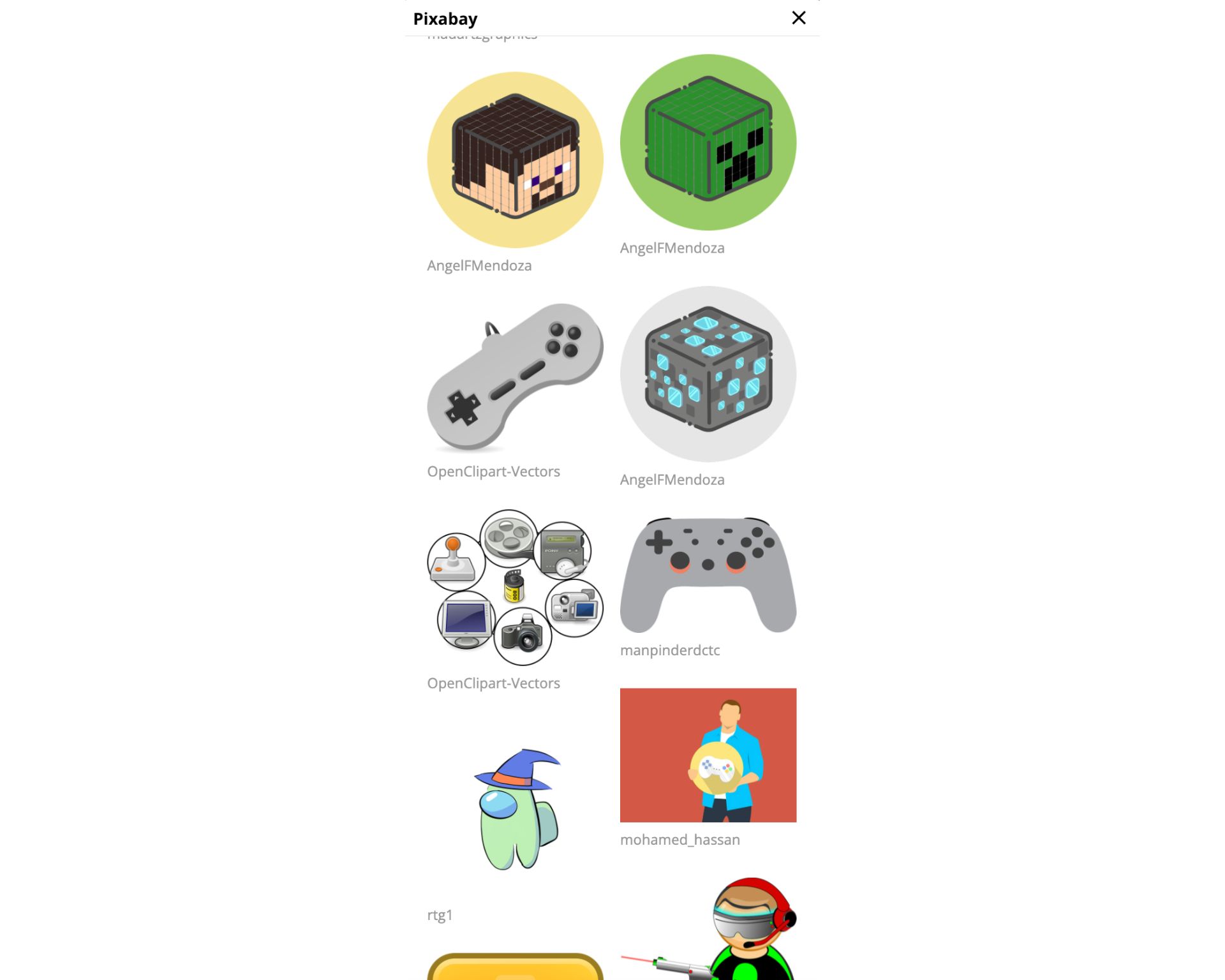Close the Pixabay panel
The image size is (1225, 980).
[x=798, y=18]
